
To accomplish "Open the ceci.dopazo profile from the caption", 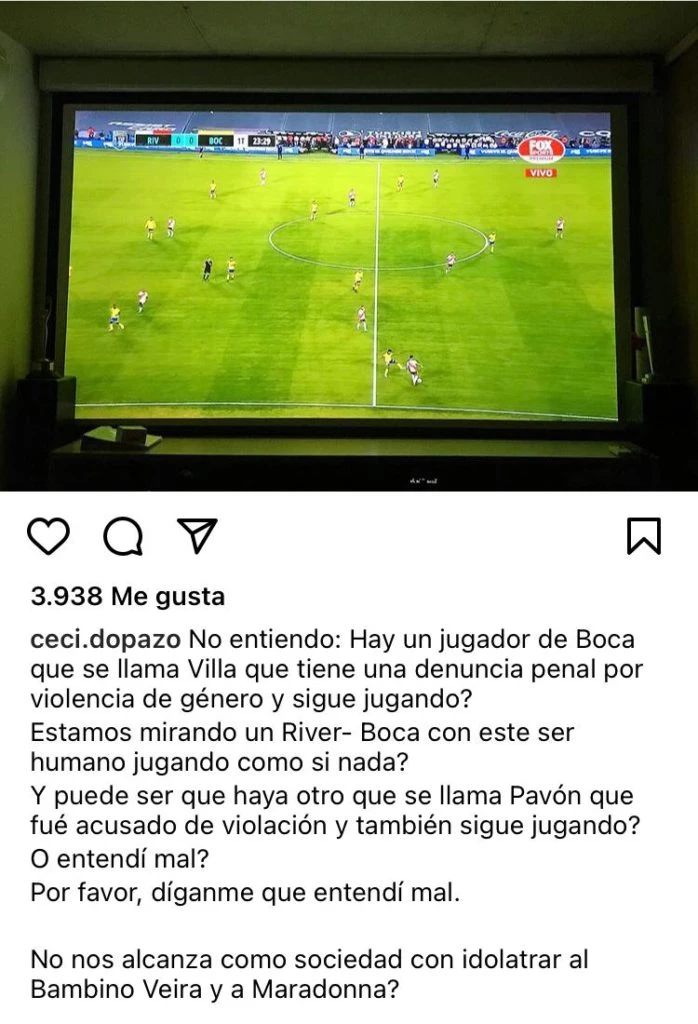I will pyautogui.click(x=105, y=639).
